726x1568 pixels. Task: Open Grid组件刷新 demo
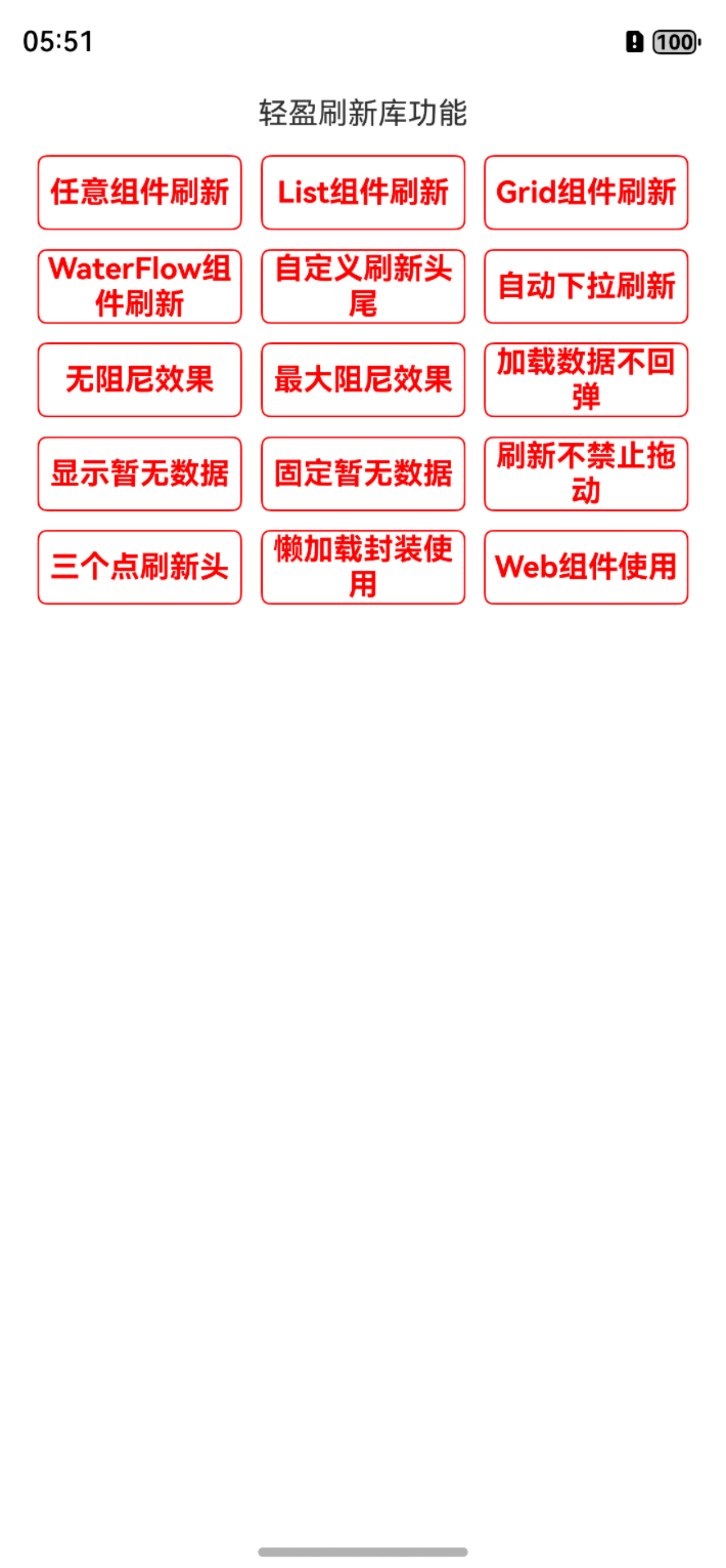(586, 193)
